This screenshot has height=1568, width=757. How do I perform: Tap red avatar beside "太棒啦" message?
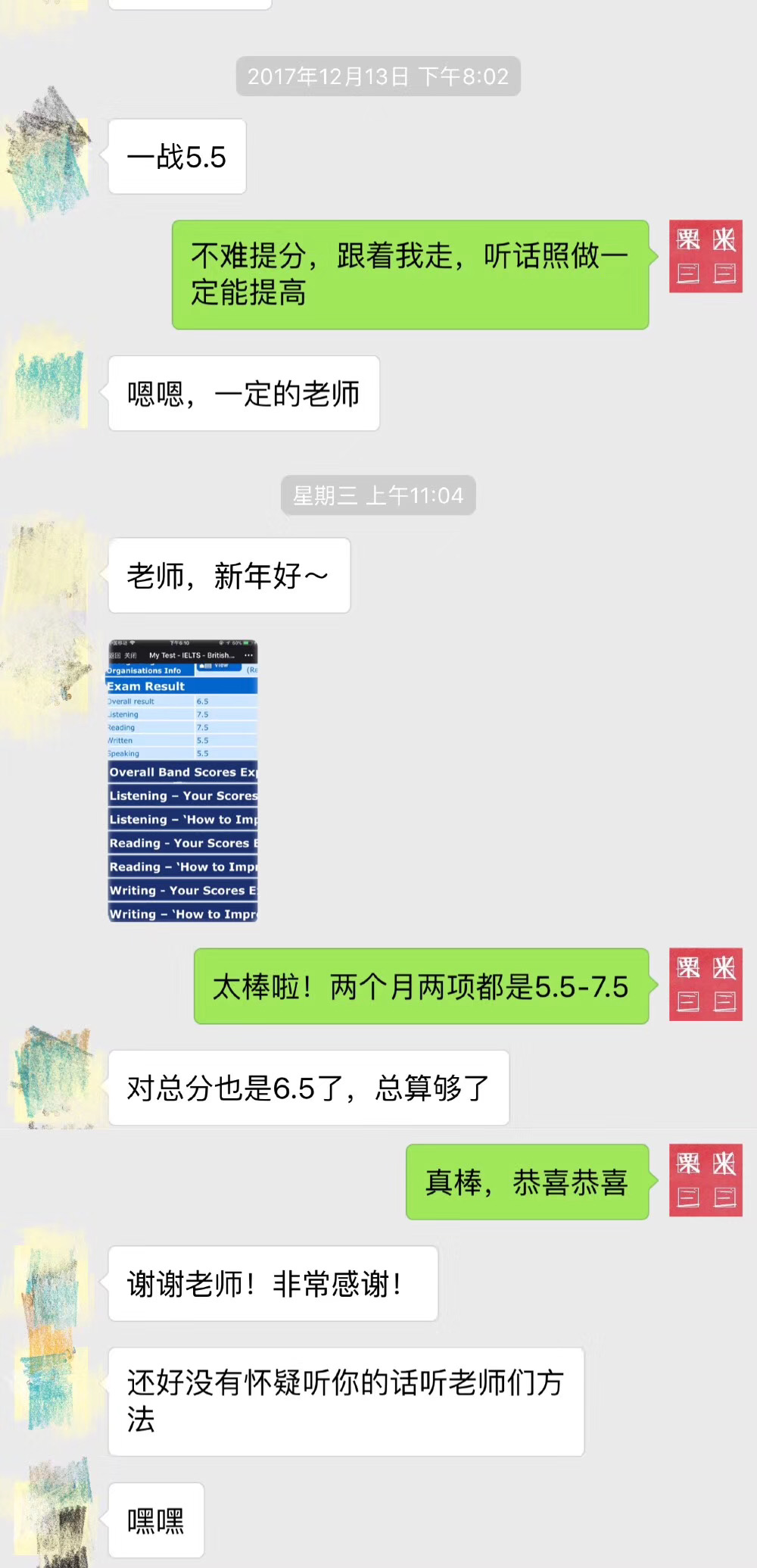706,985
